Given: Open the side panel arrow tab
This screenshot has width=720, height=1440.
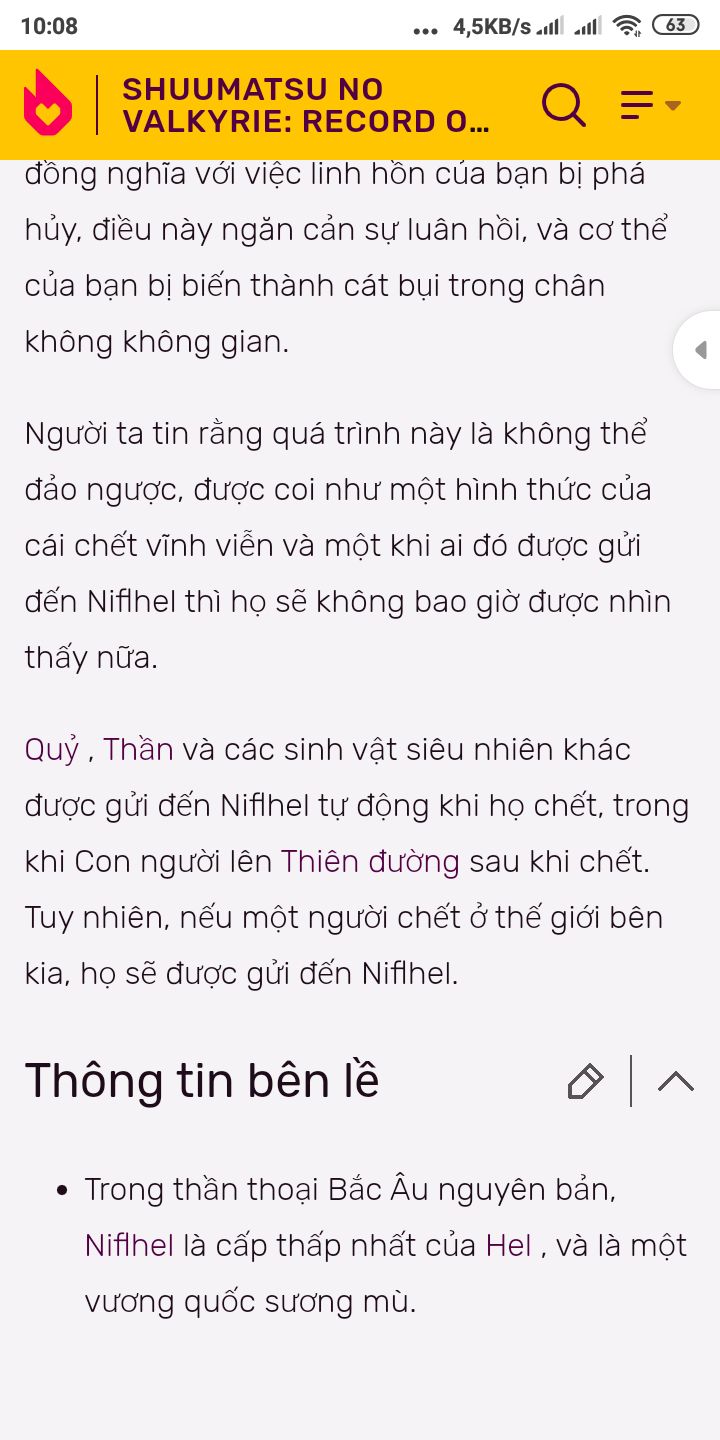Looking at the screenshot, I should [x=699, y=350].
